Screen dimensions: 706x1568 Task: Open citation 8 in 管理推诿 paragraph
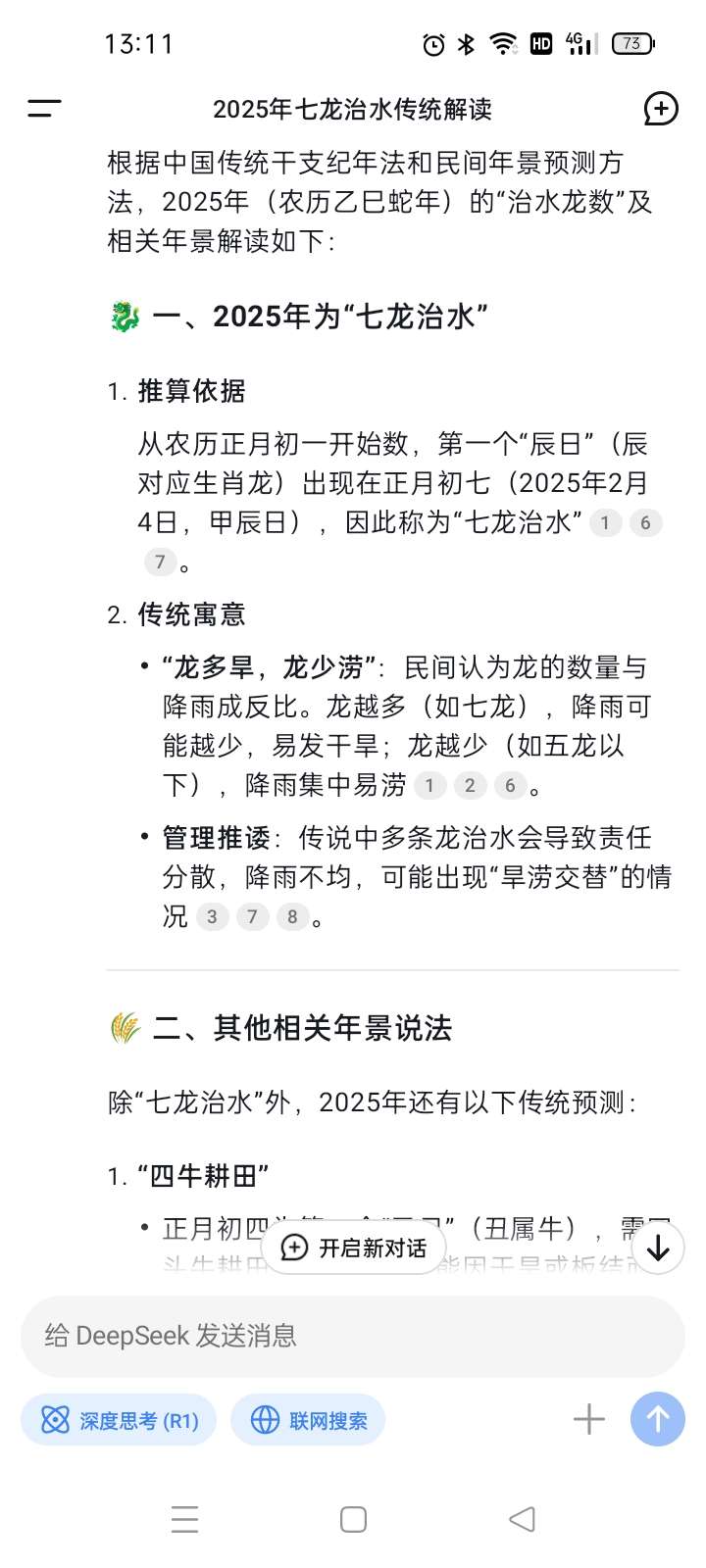click(292, 917)
